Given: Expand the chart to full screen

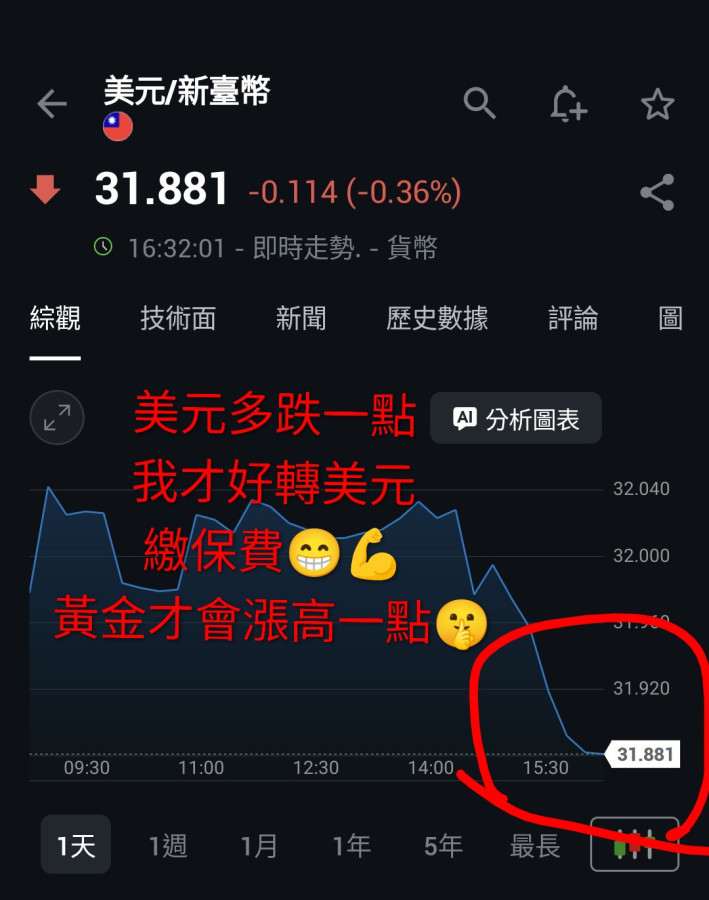Looking at the screenshot, I should point(57,417).
